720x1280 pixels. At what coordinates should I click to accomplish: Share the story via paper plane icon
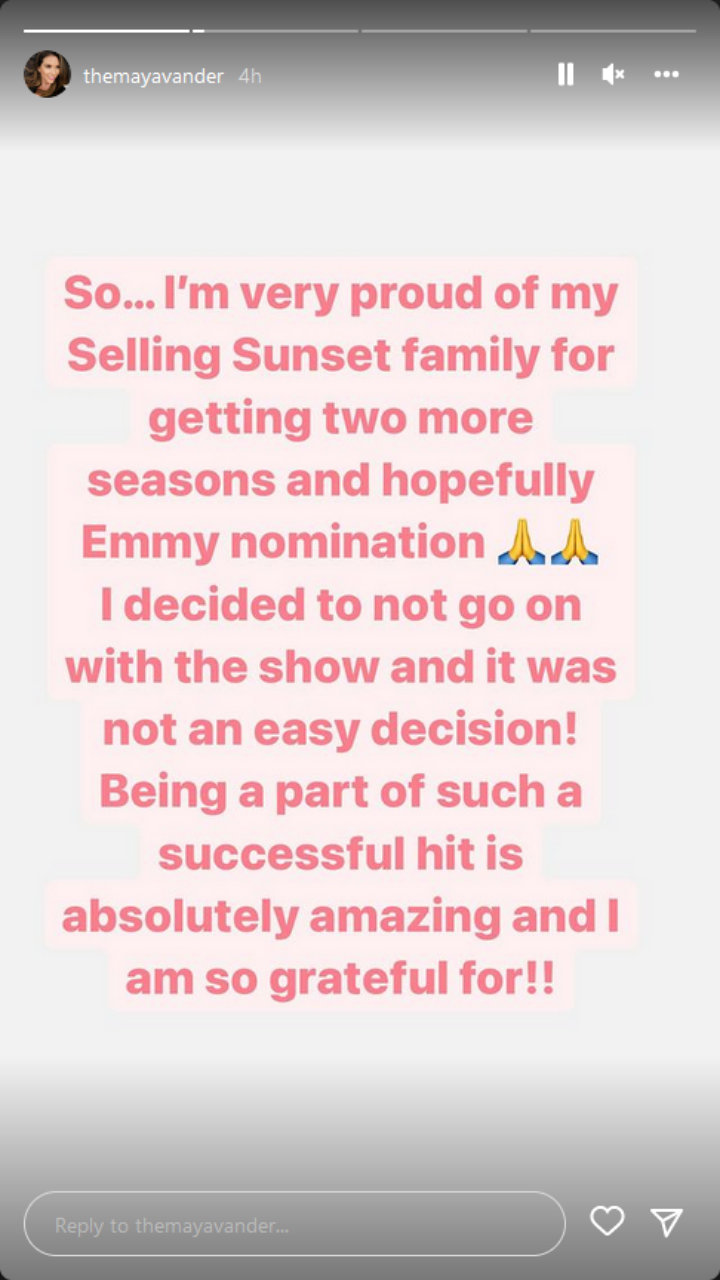click(666, 1222)
